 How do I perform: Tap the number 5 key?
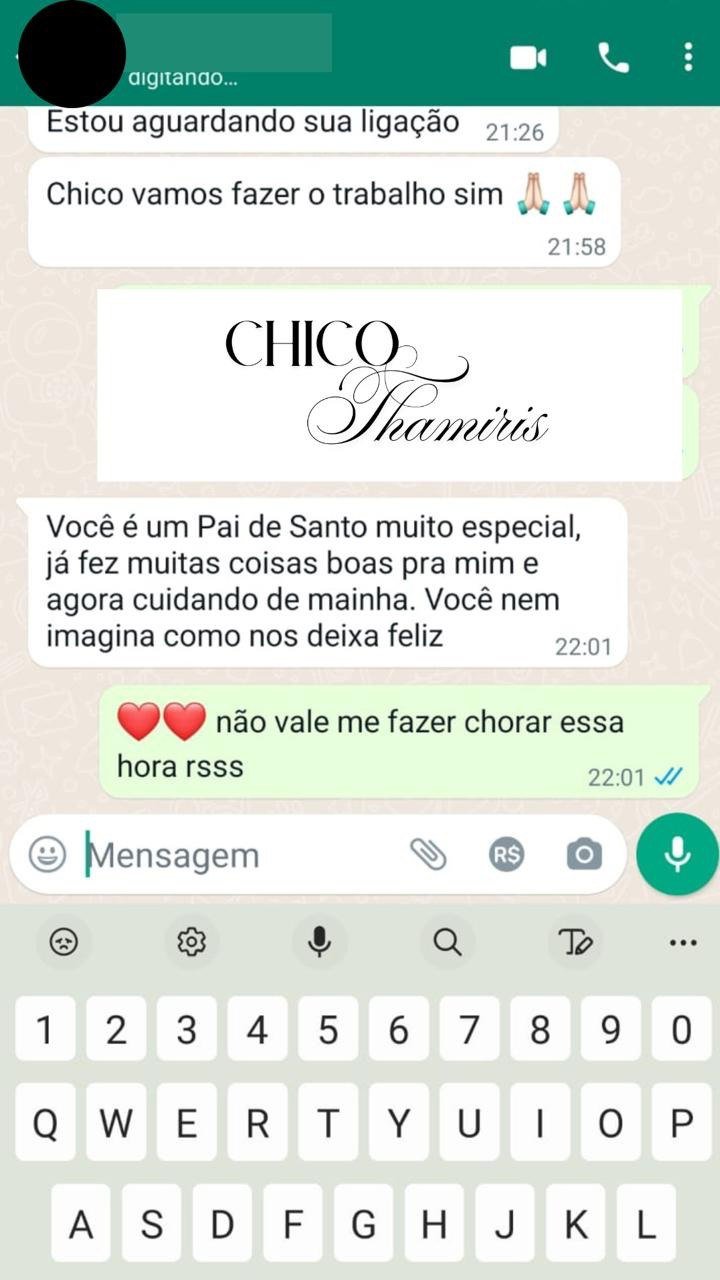coord(328,1030)
